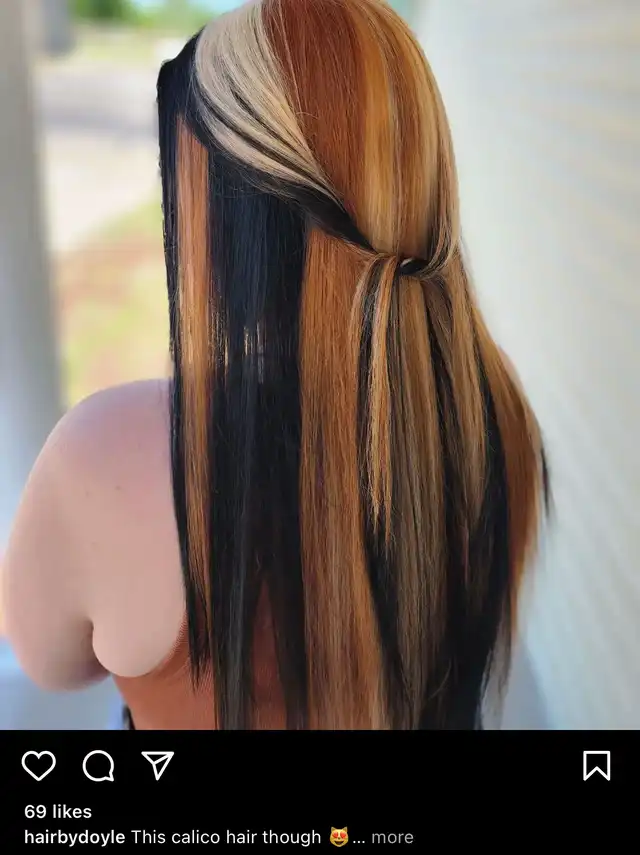The width and height of the screenshot is (640, 855).
Task: Open the comments on this post
Action: (x=98, y=766)
